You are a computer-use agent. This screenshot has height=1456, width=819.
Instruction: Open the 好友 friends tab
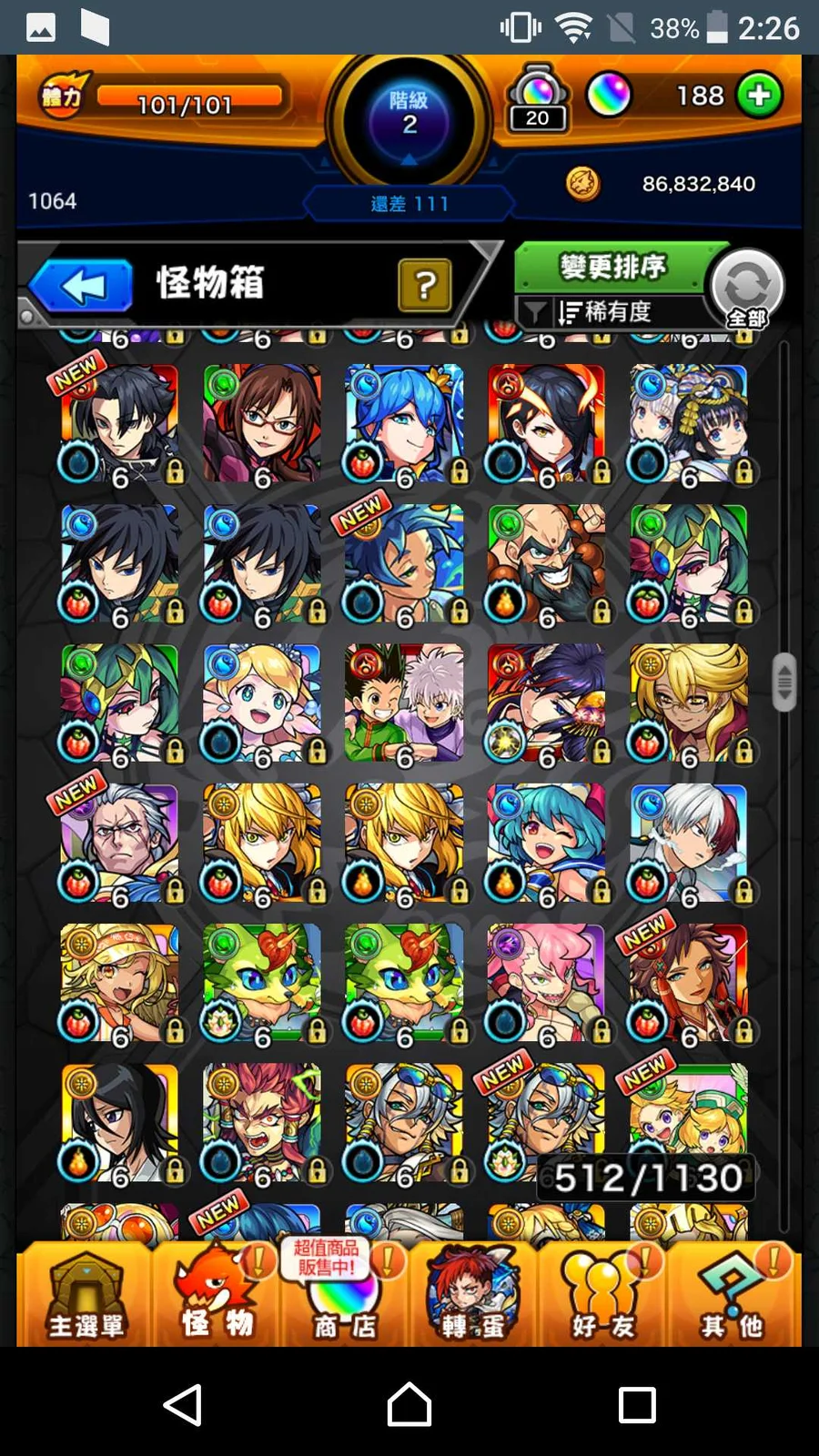(602, 1294)
